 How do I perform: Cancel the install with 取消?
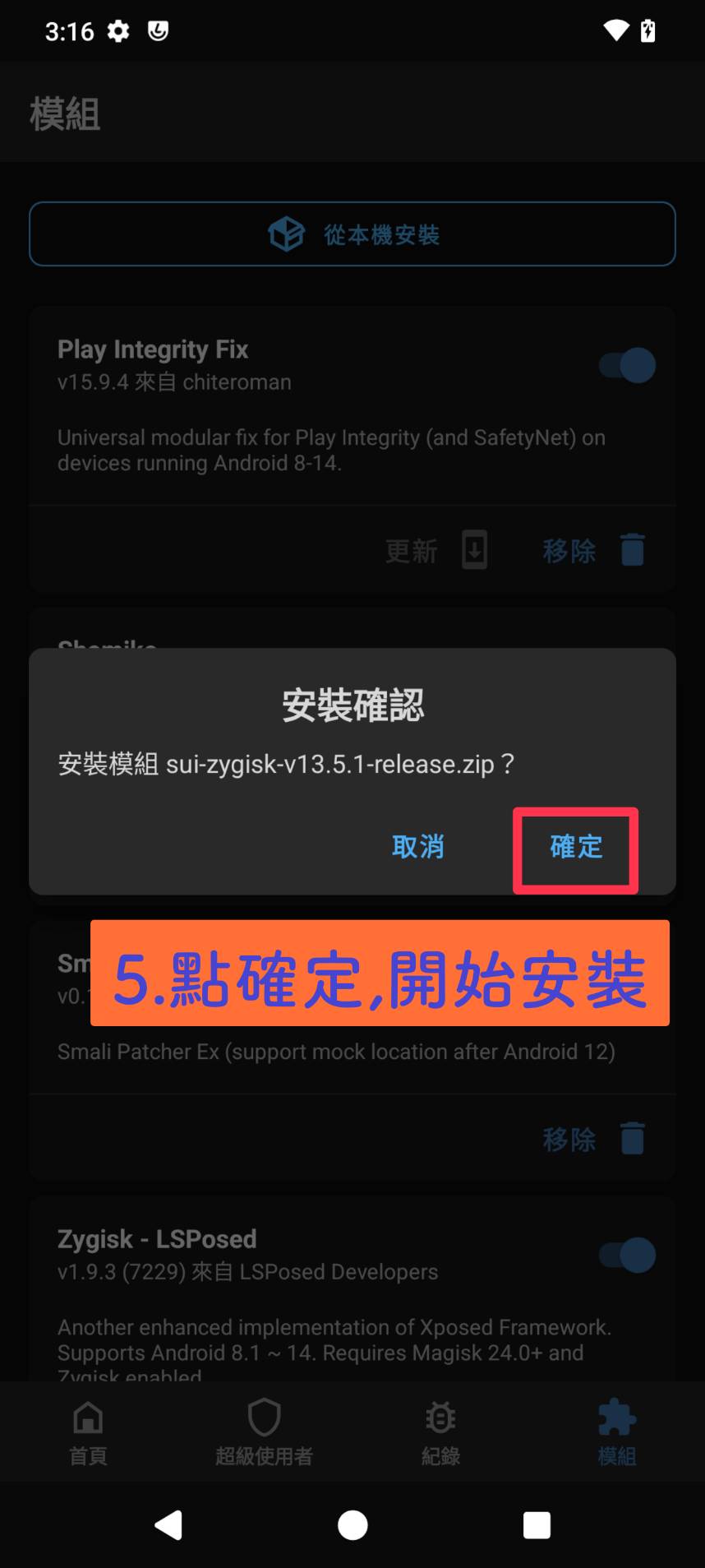(417, 847)
